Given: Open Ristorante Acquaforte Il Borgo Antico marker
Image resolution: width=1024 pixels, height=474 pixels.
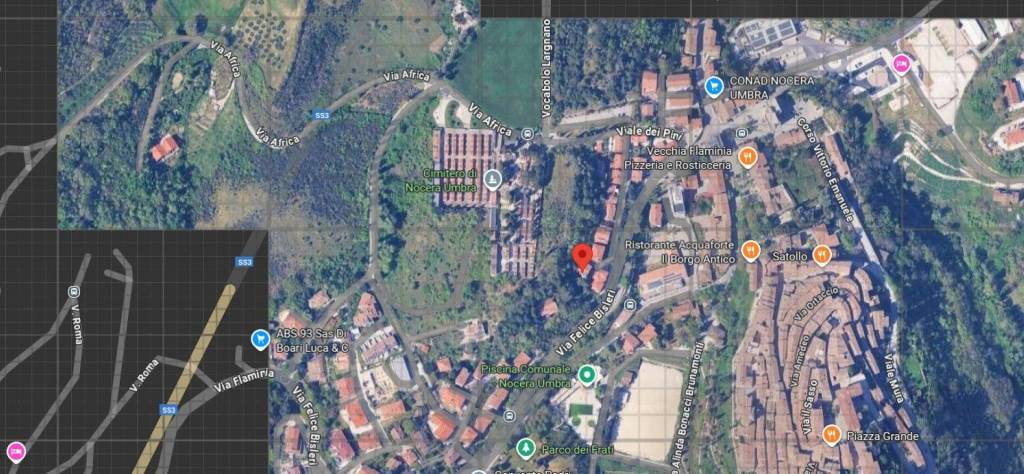Looking at the screenshot, I should point(750,251).
